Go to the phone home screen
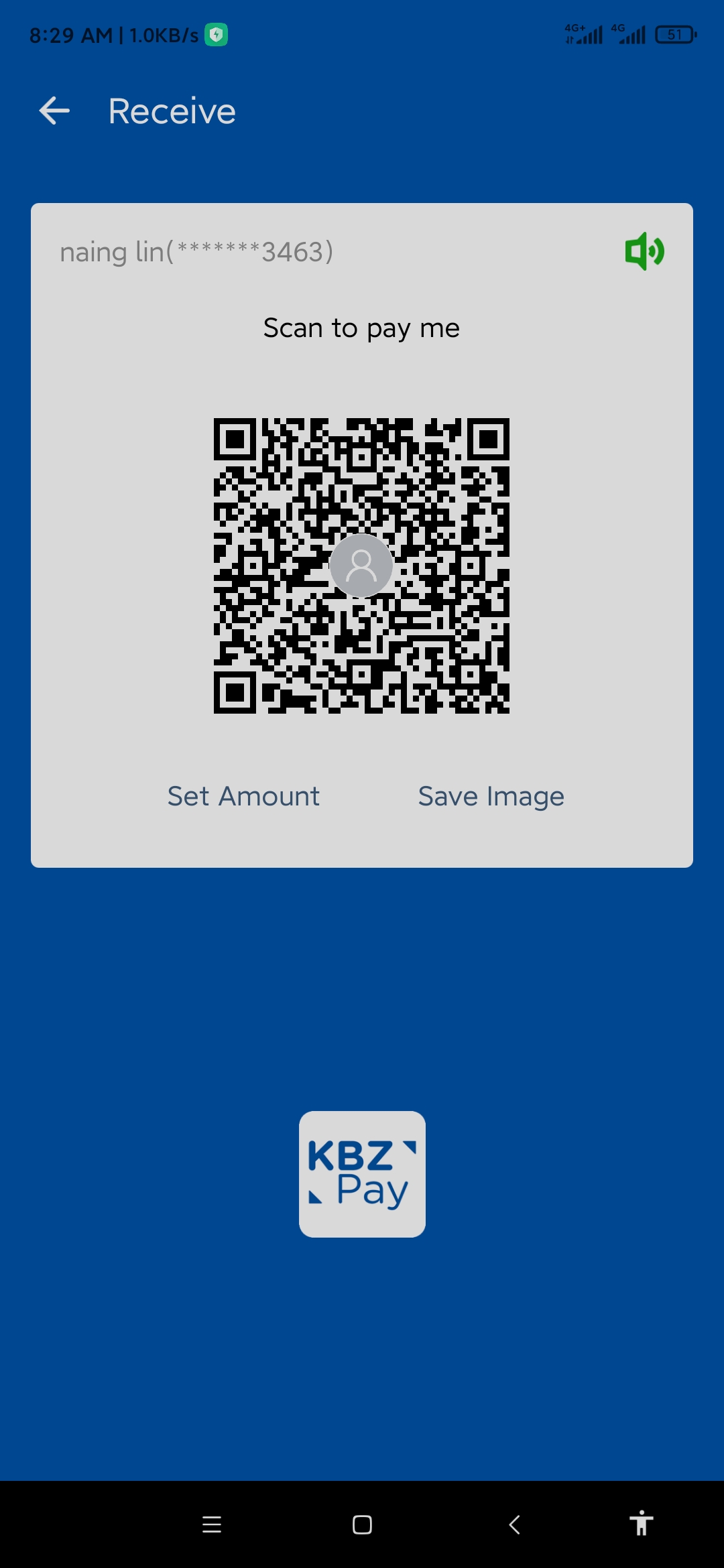The width and height of the screenshot is (724, 1568). [362, 1524]
